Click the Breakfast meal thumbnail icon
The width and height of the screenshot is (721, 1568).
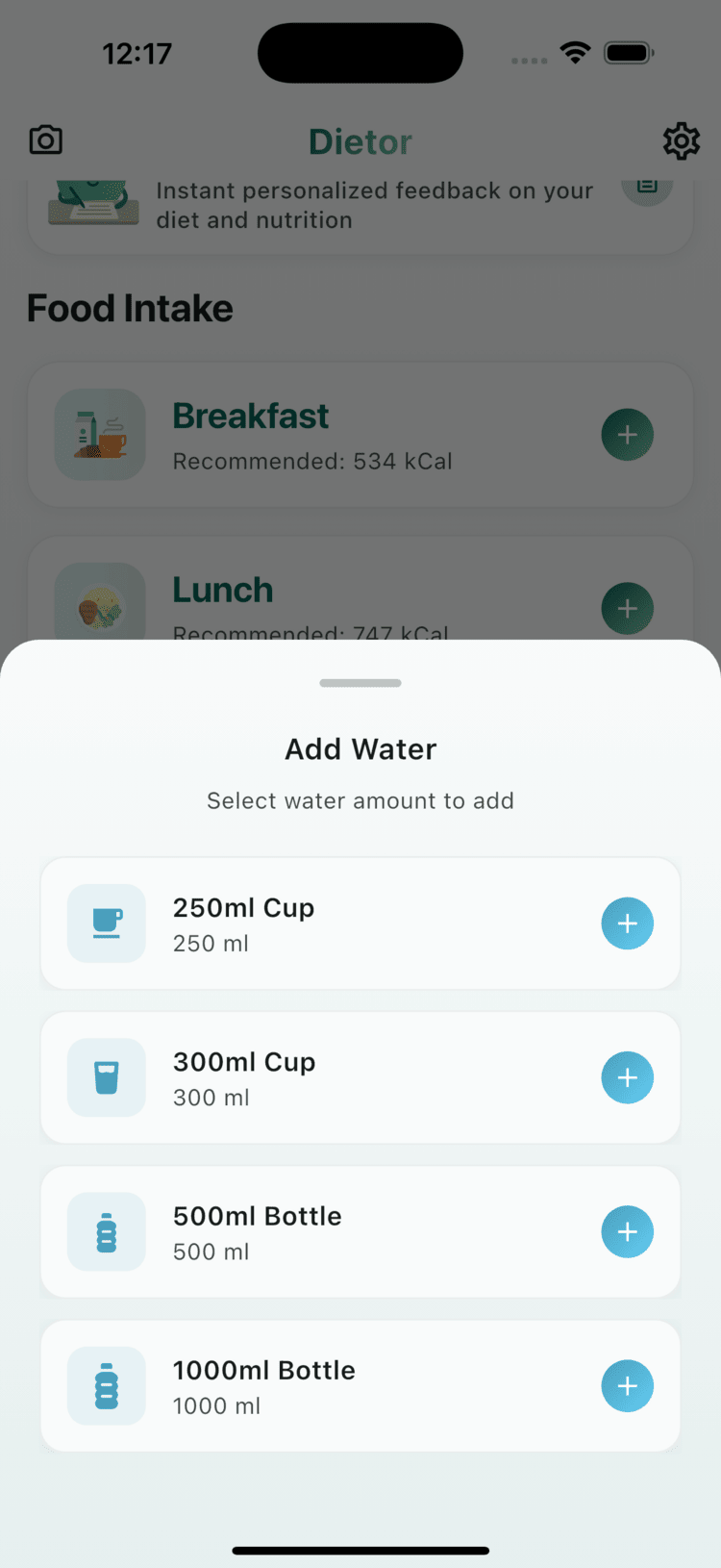pos(99,435)
